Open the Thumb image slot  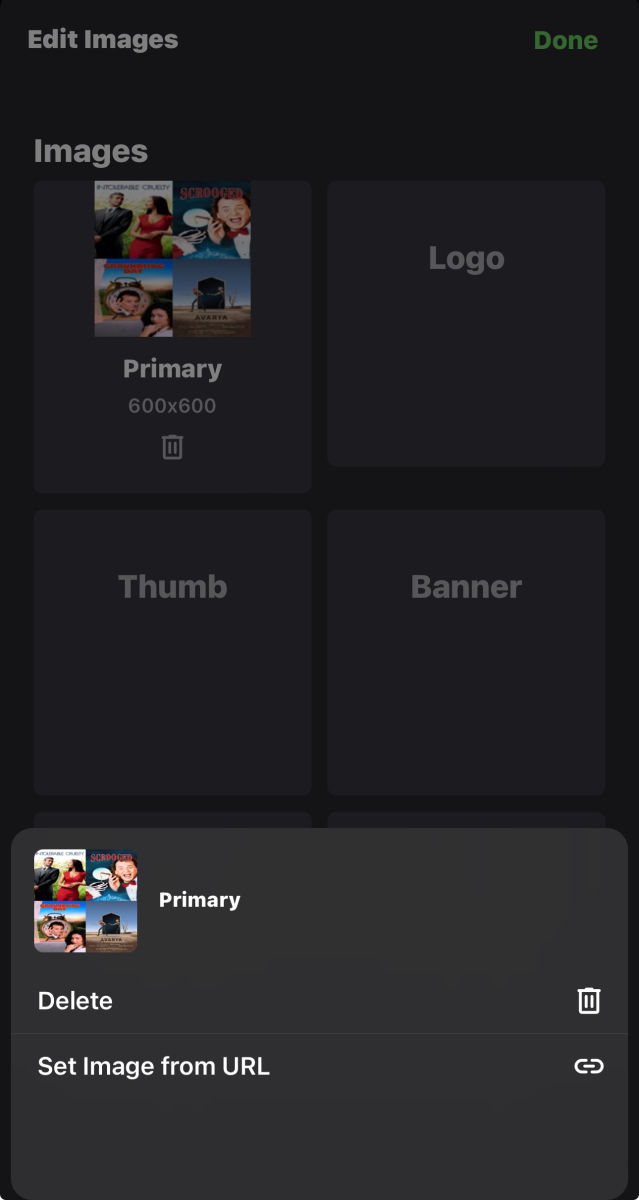(172, 652)
